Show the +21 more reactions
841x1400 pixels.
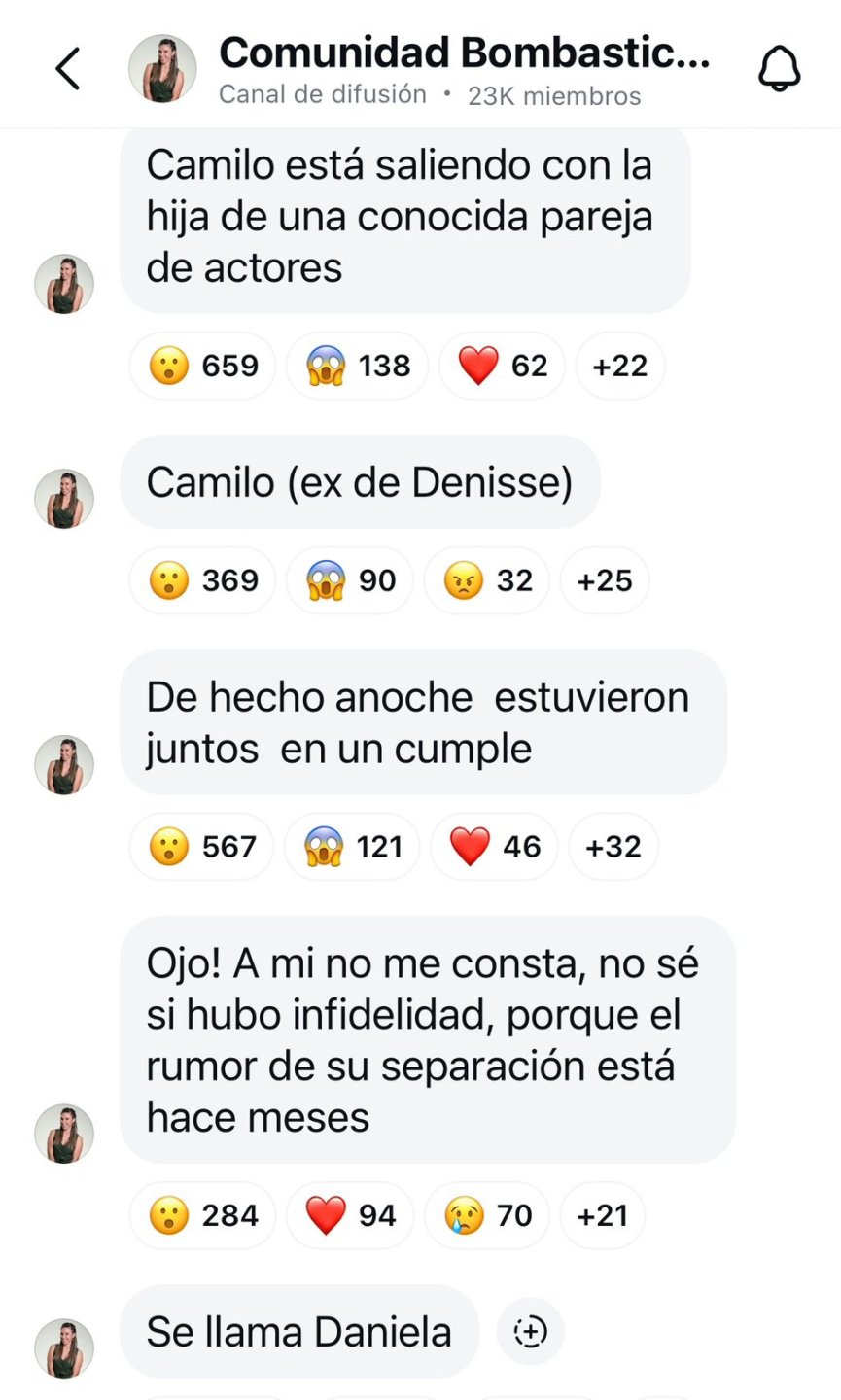(x=602, y=1215)
